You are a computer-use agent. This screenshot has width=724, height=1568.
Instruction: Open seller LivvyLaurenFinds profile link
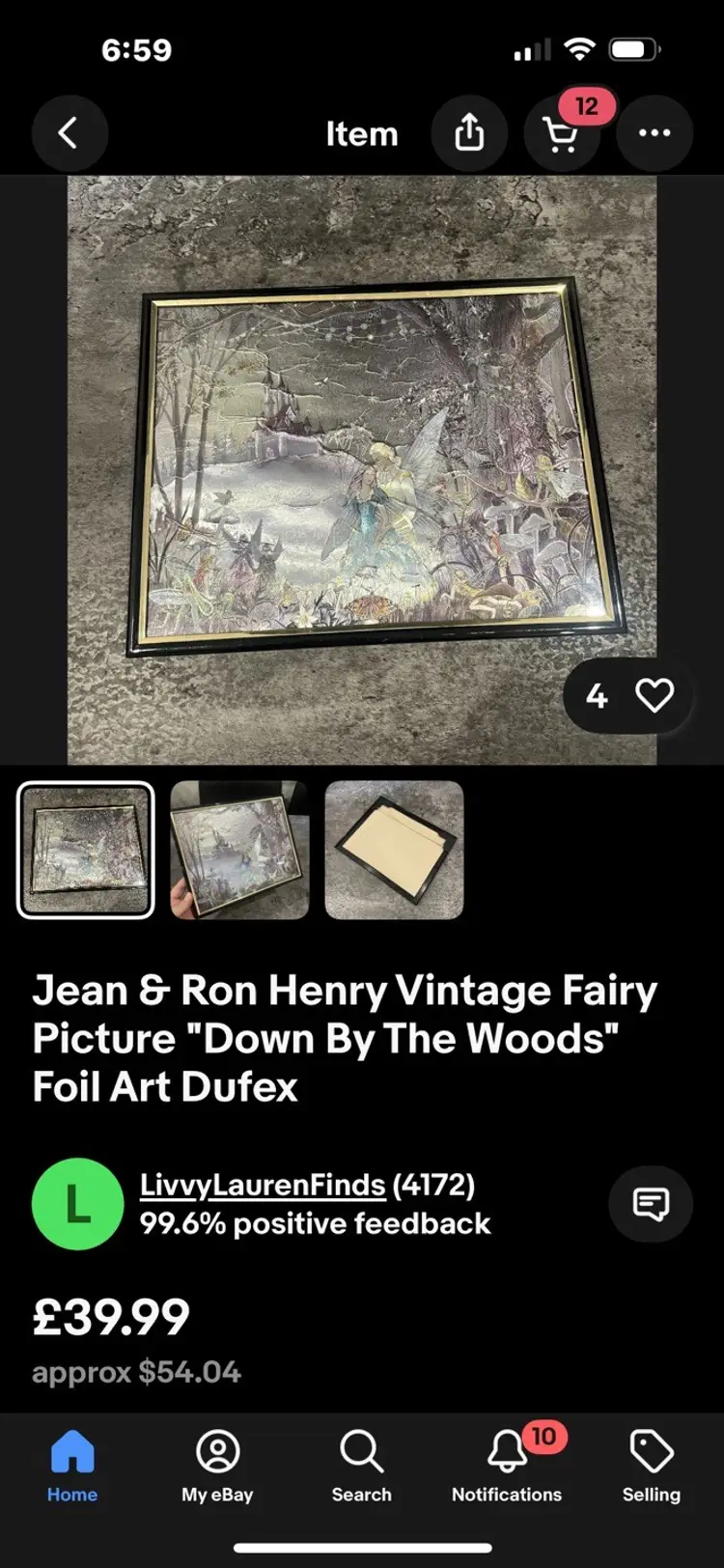pos(263,1184)
